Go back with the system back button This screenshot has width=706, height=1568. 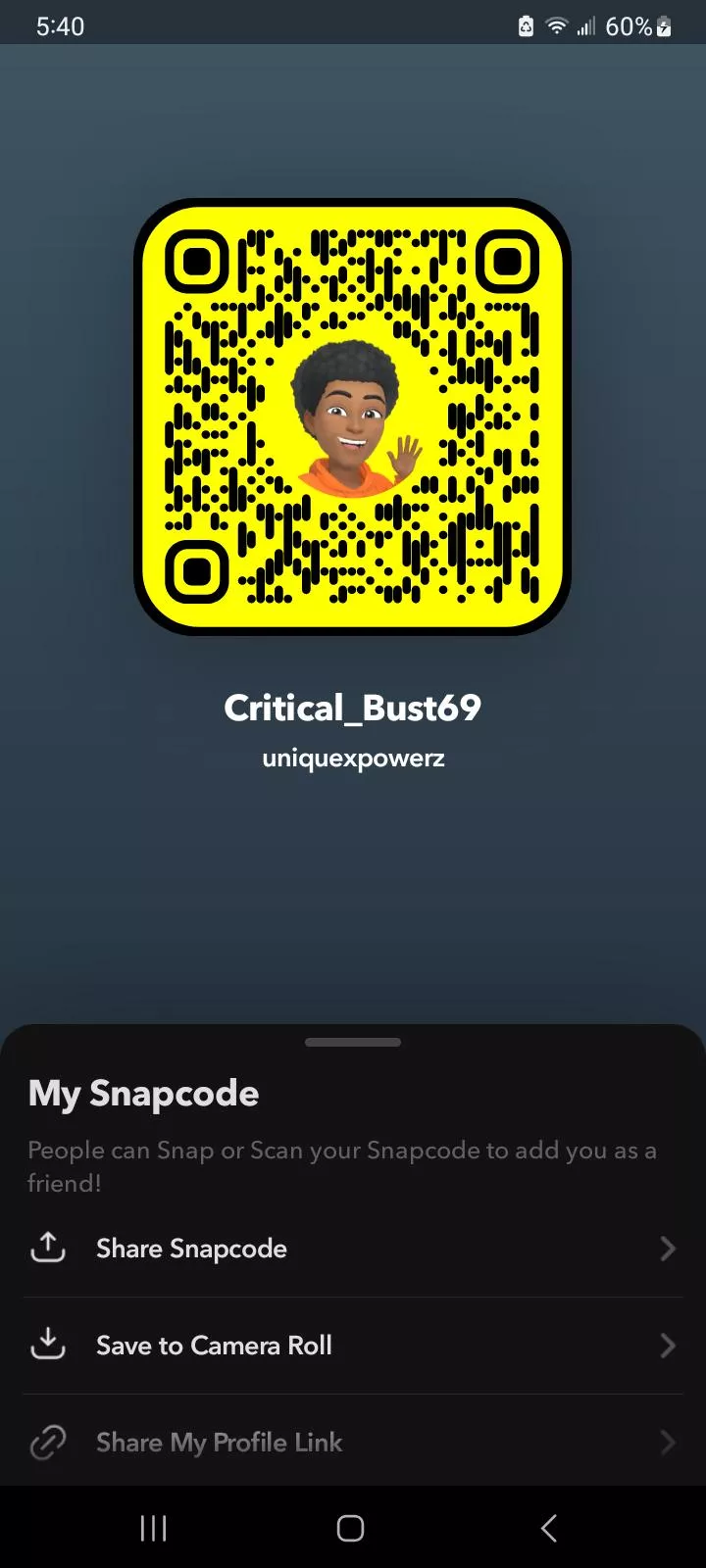click(x=549, y=1528)
